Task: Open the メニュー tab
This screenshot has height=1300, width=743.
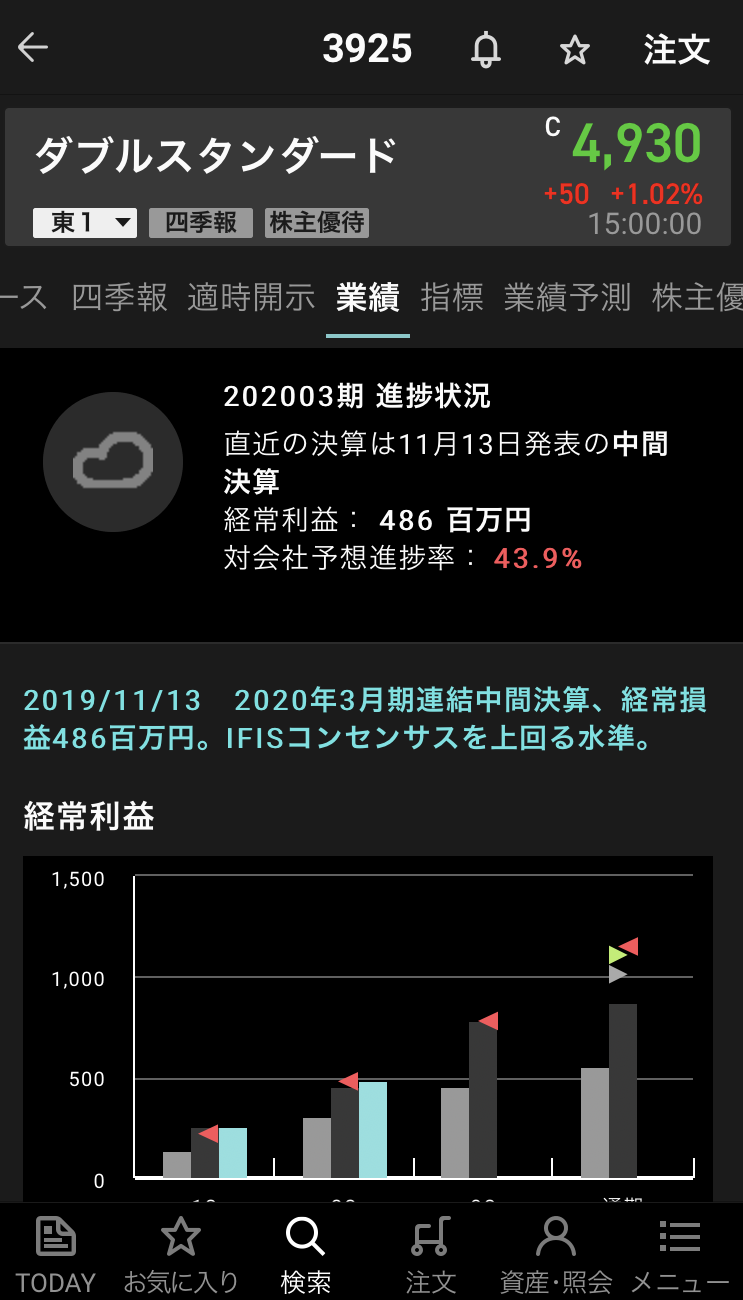Action: tap(680, 1254)
